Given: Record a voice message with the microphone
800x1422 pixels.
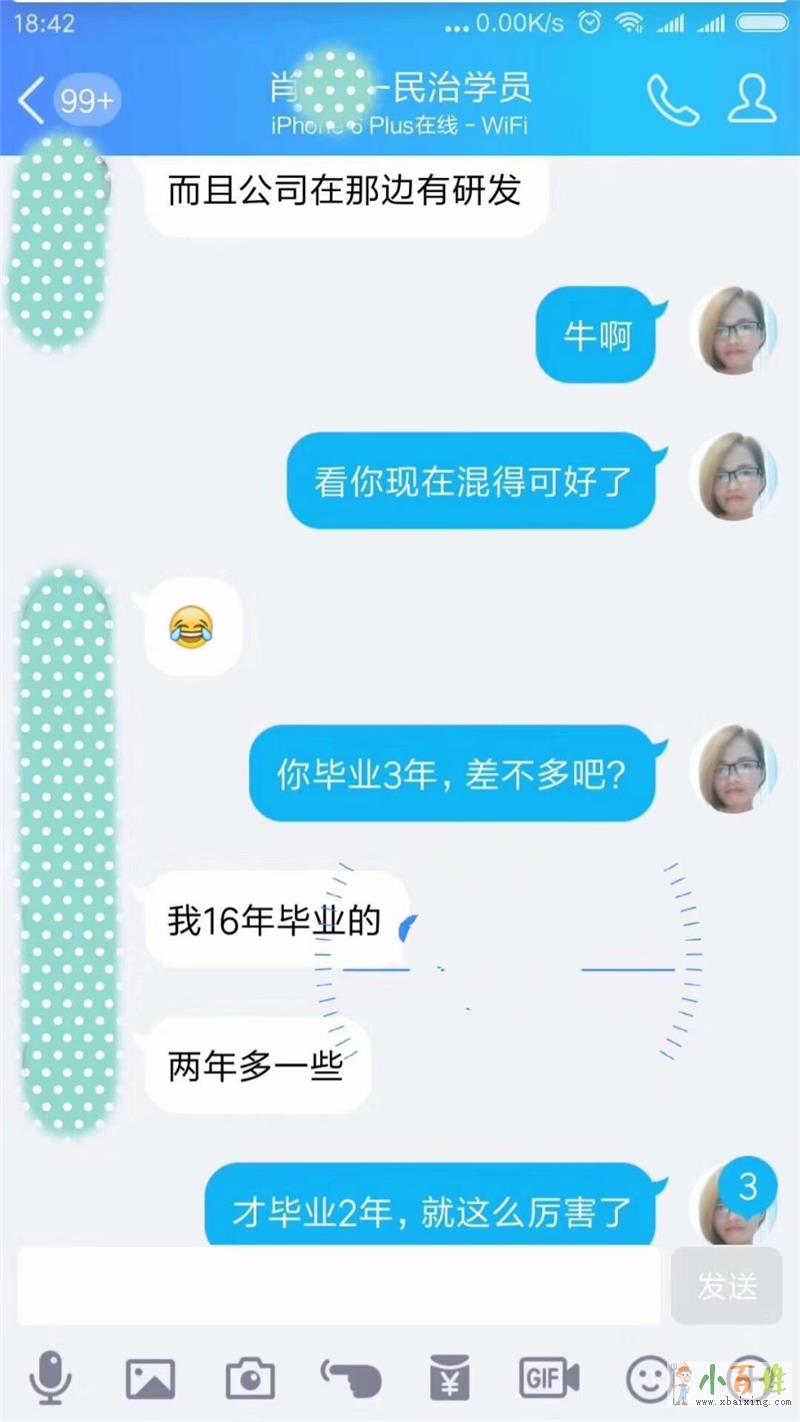Looking at the screenshot, I should [49, 1379].
